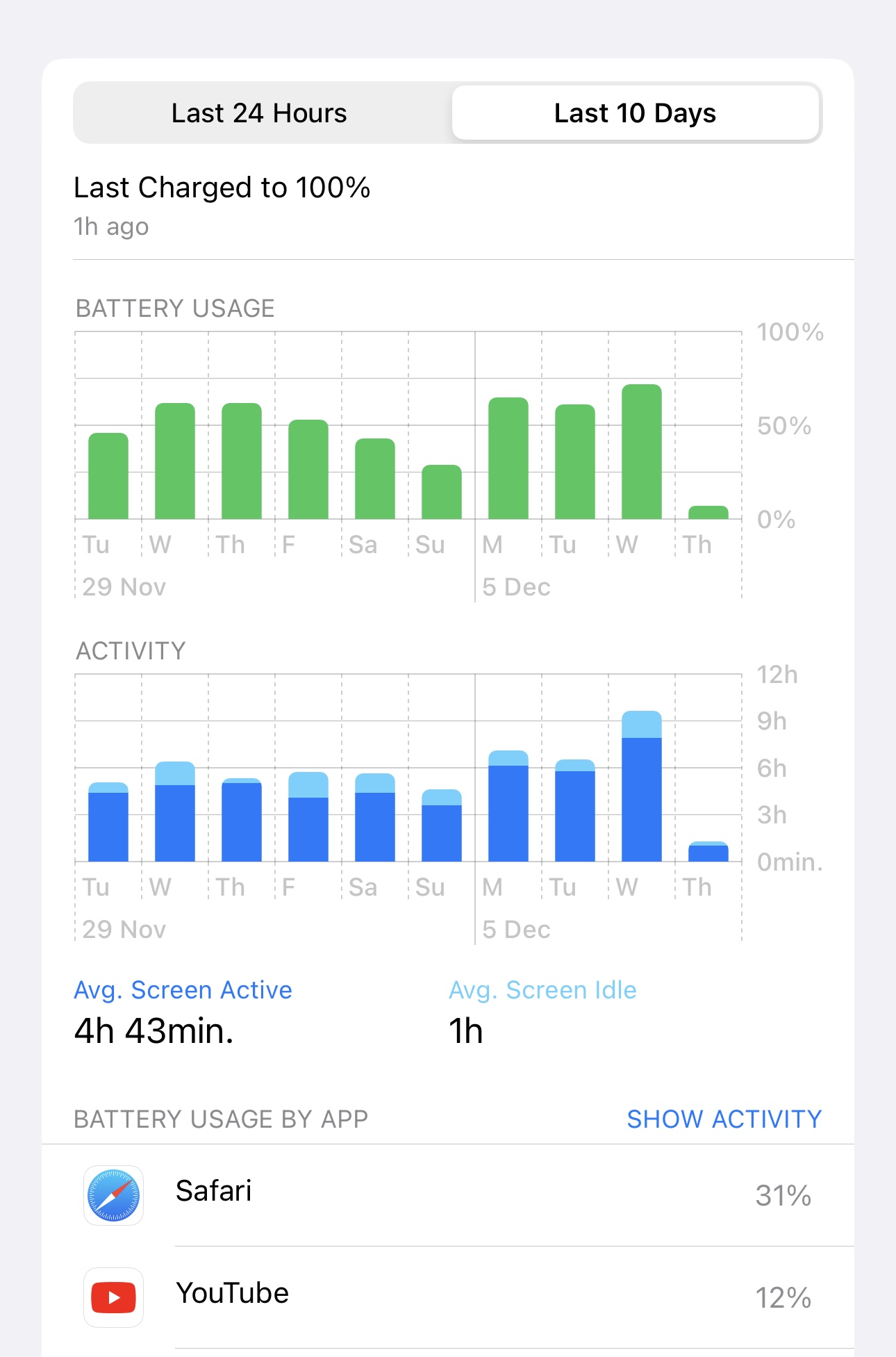
Task: Open Safari battery usage row
Action: (x=447, y=1194)
